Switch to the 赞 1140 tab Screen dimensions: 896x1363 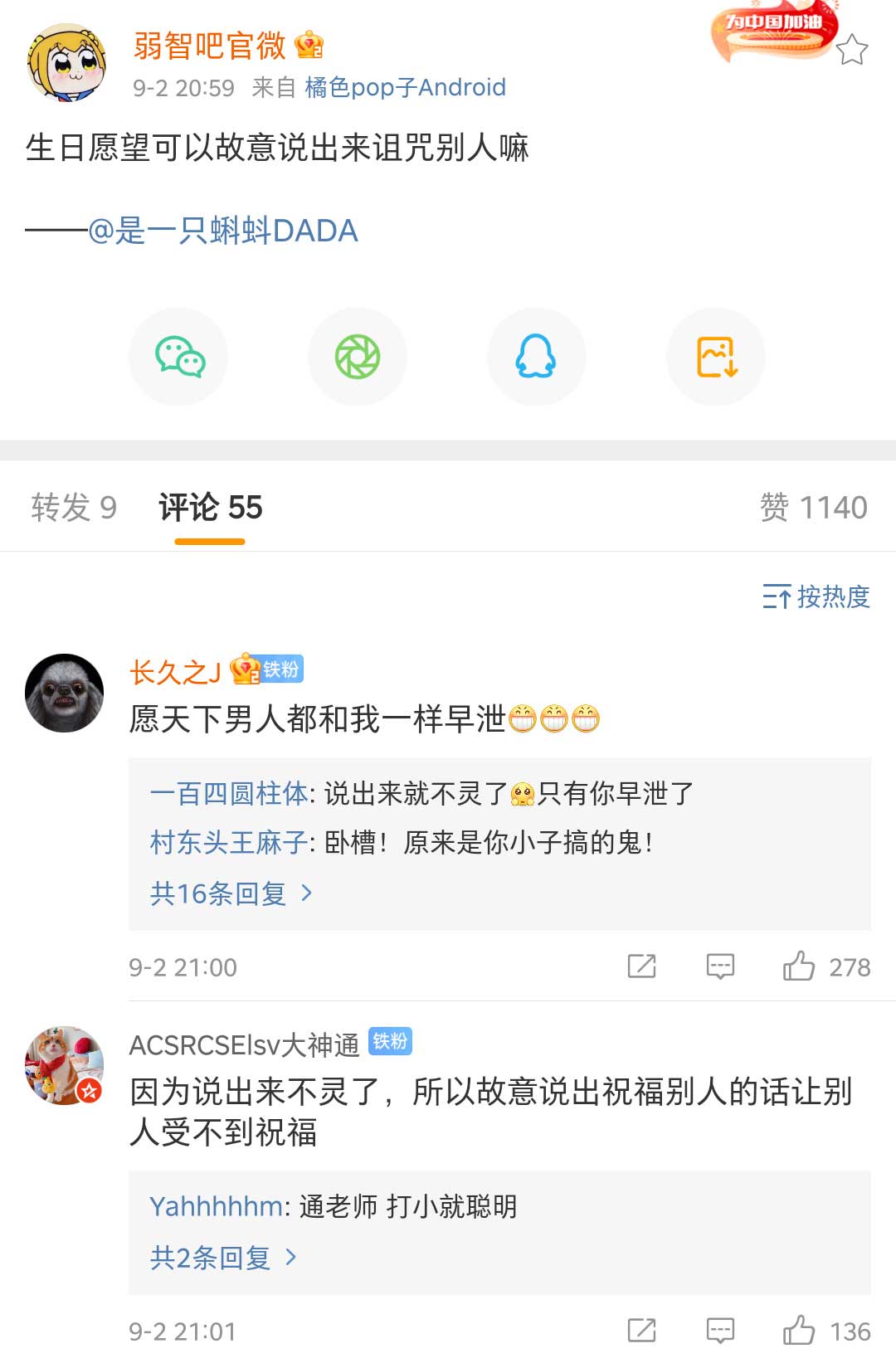tap(813, 508)
